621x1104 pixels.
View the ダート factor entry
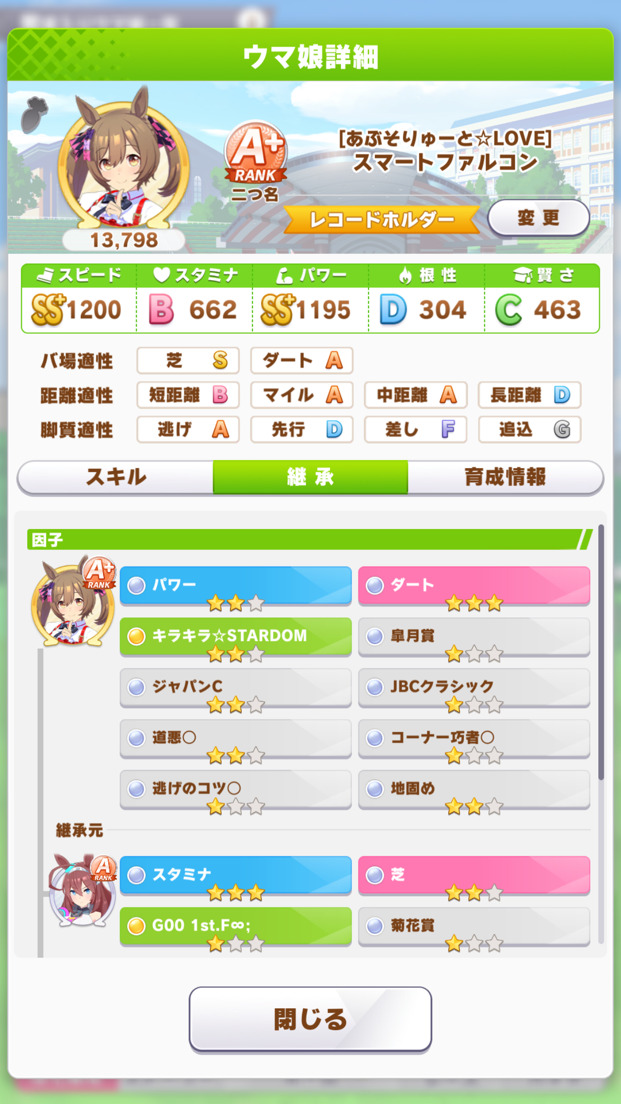(473, 585)
